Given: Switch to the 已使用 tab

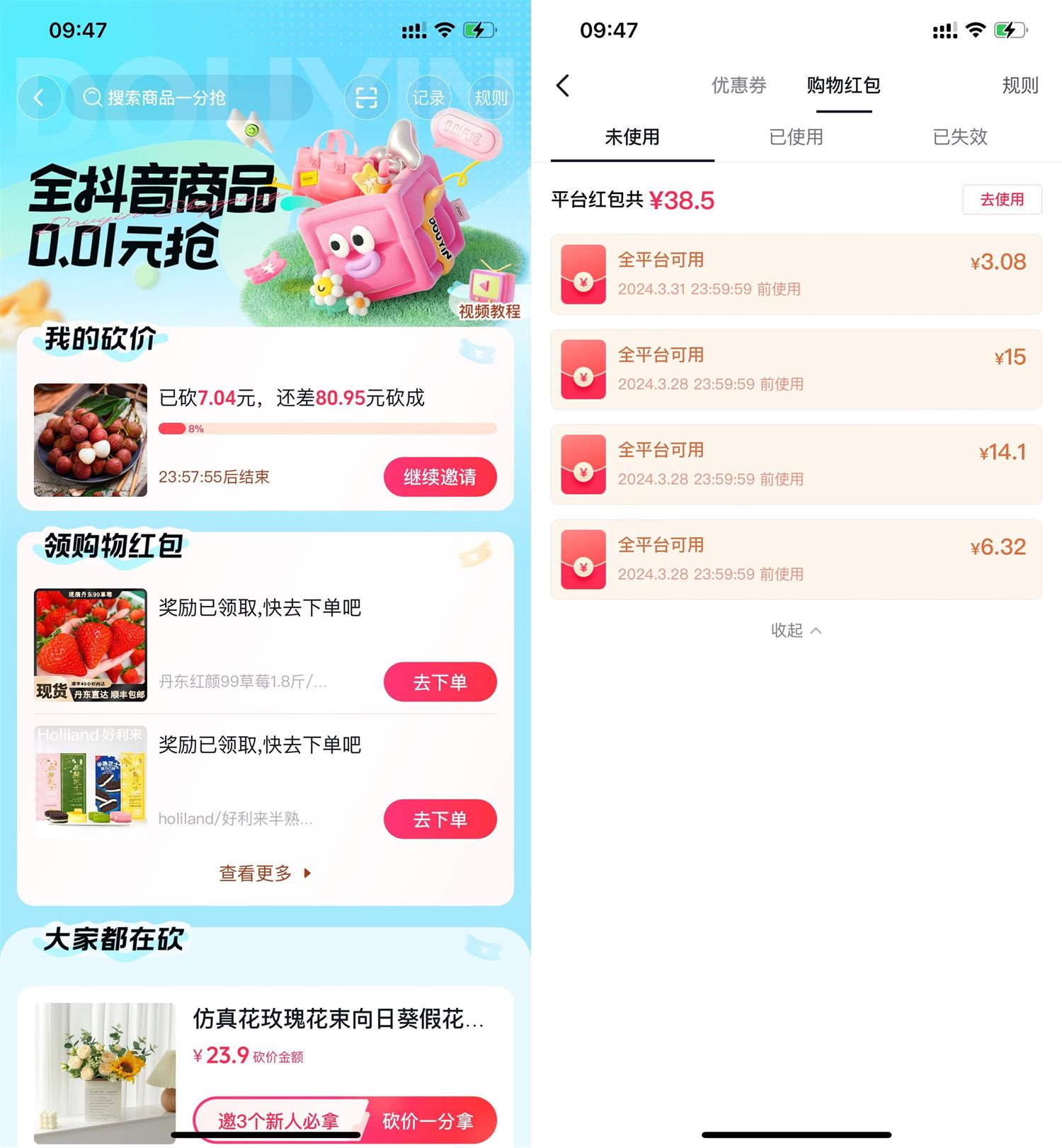Looking at the screenshot, I should pyautogui.click(x=796, y=137).
